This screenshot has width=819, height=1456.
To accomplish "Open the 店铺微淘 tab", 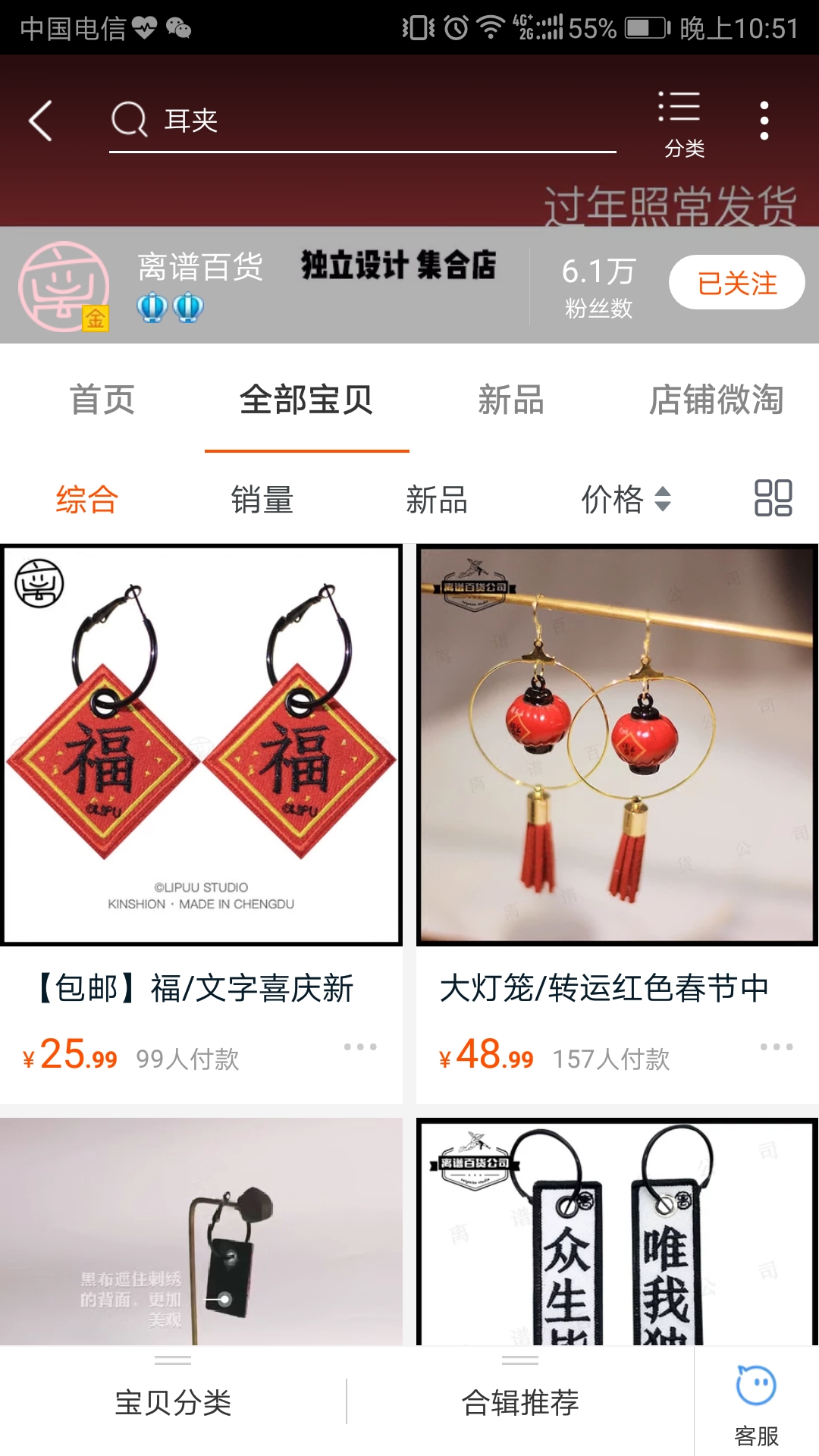I will tap(718, 401).
